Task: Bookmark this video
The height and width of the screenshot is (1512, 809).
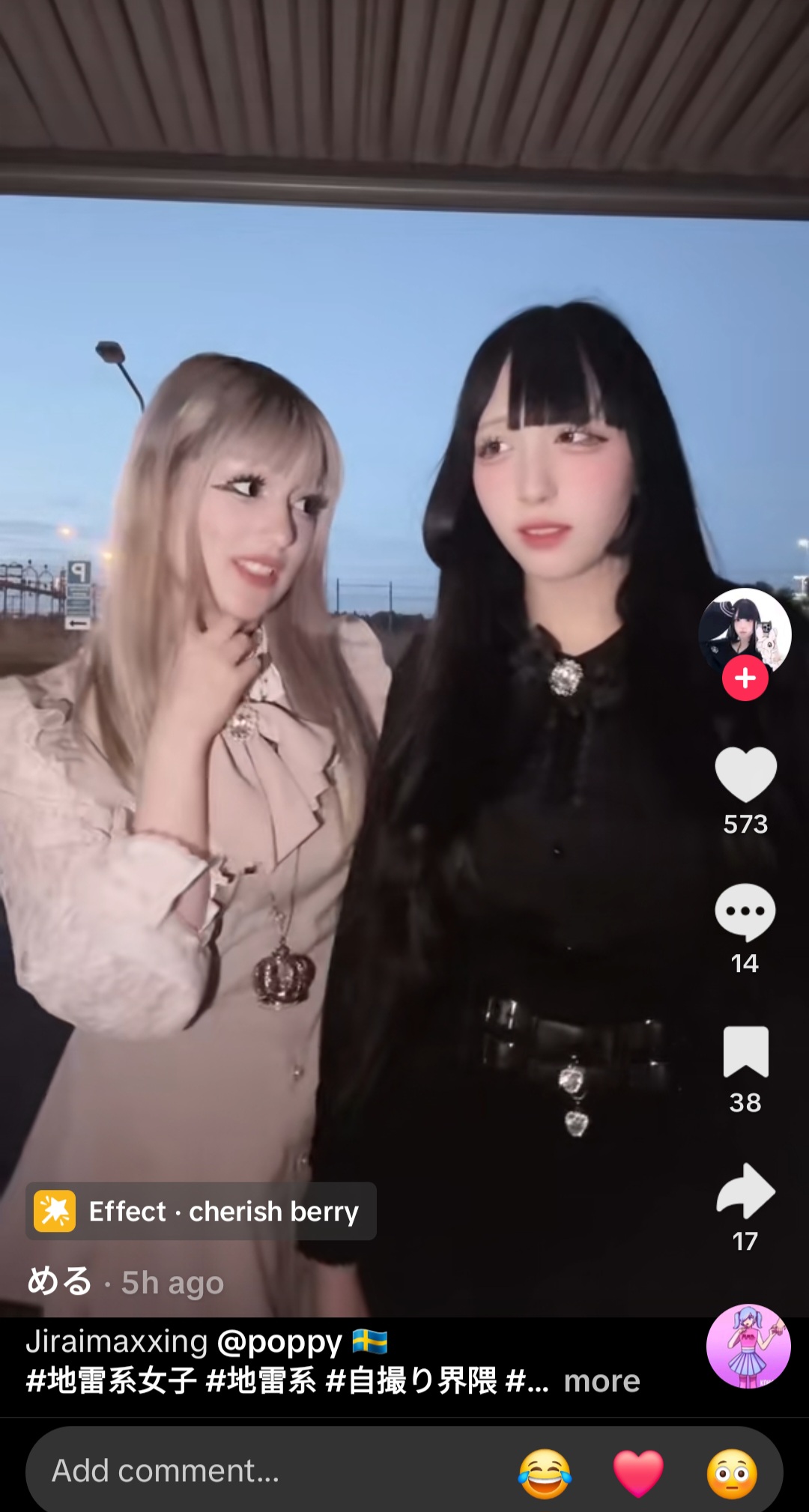Action: pos(745,1051)
